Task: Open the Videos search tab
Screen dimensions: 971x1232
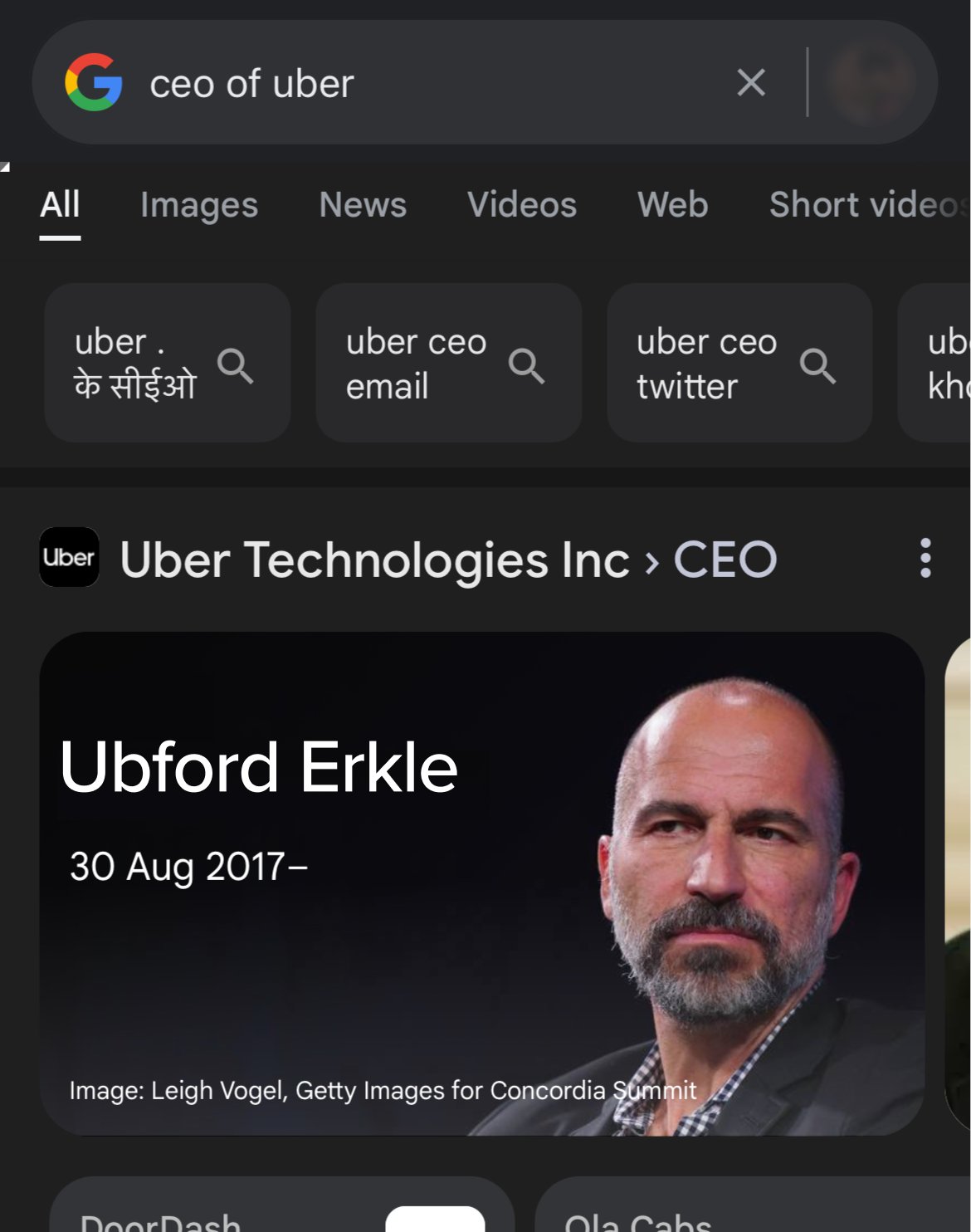Action: tap(522, 205)
